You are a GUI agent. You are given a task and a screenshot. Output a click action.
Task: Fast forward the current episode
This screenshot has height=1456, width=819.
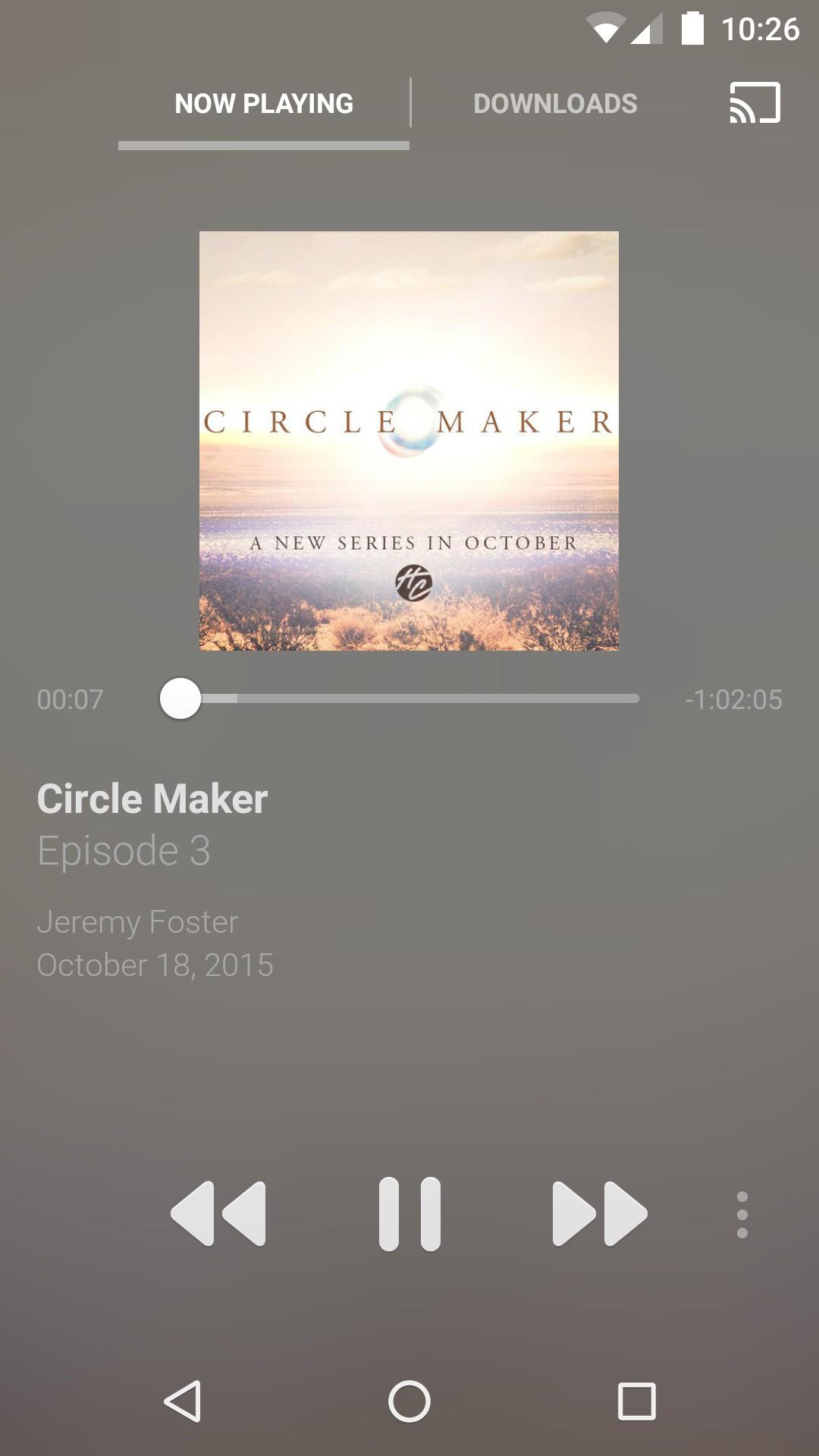[x=599, y=1213]
